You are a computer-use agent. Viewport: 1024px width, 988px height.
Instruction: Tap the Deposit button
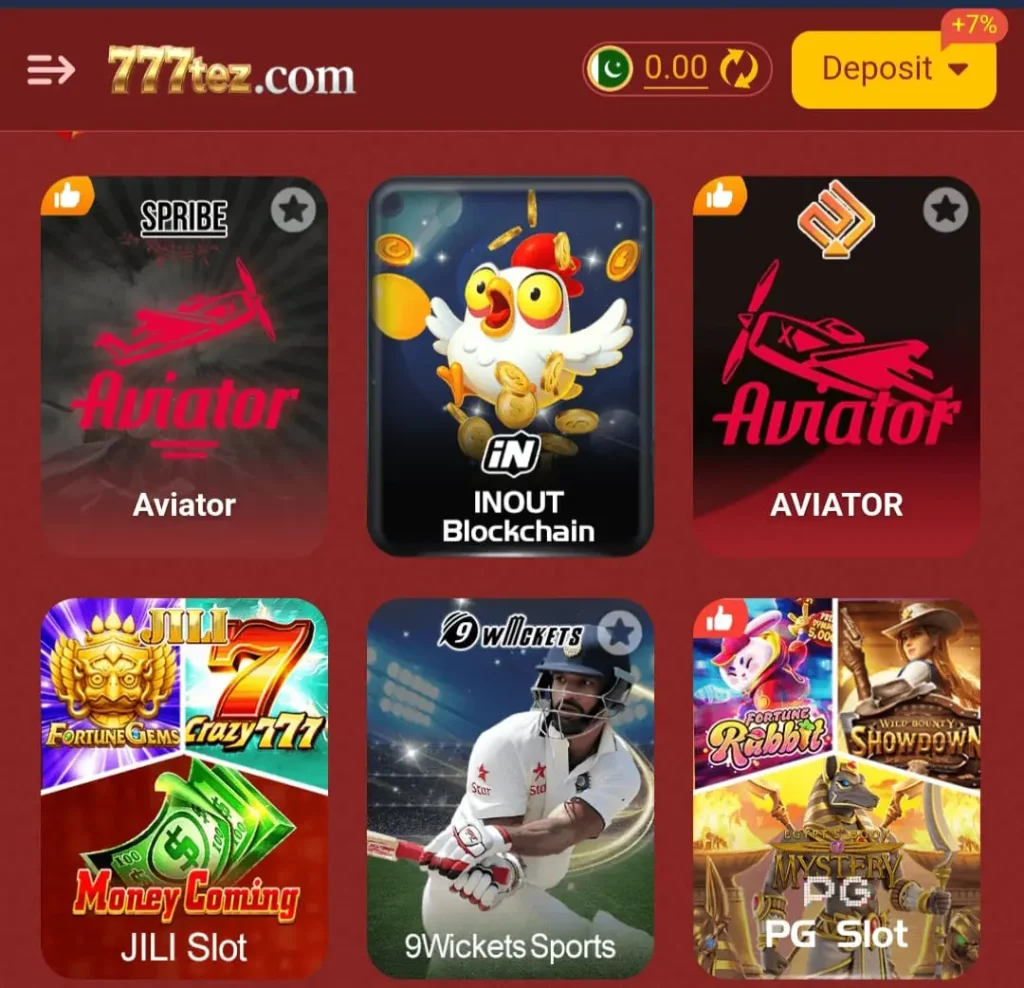pyautogui.click(x=893, y=69)
